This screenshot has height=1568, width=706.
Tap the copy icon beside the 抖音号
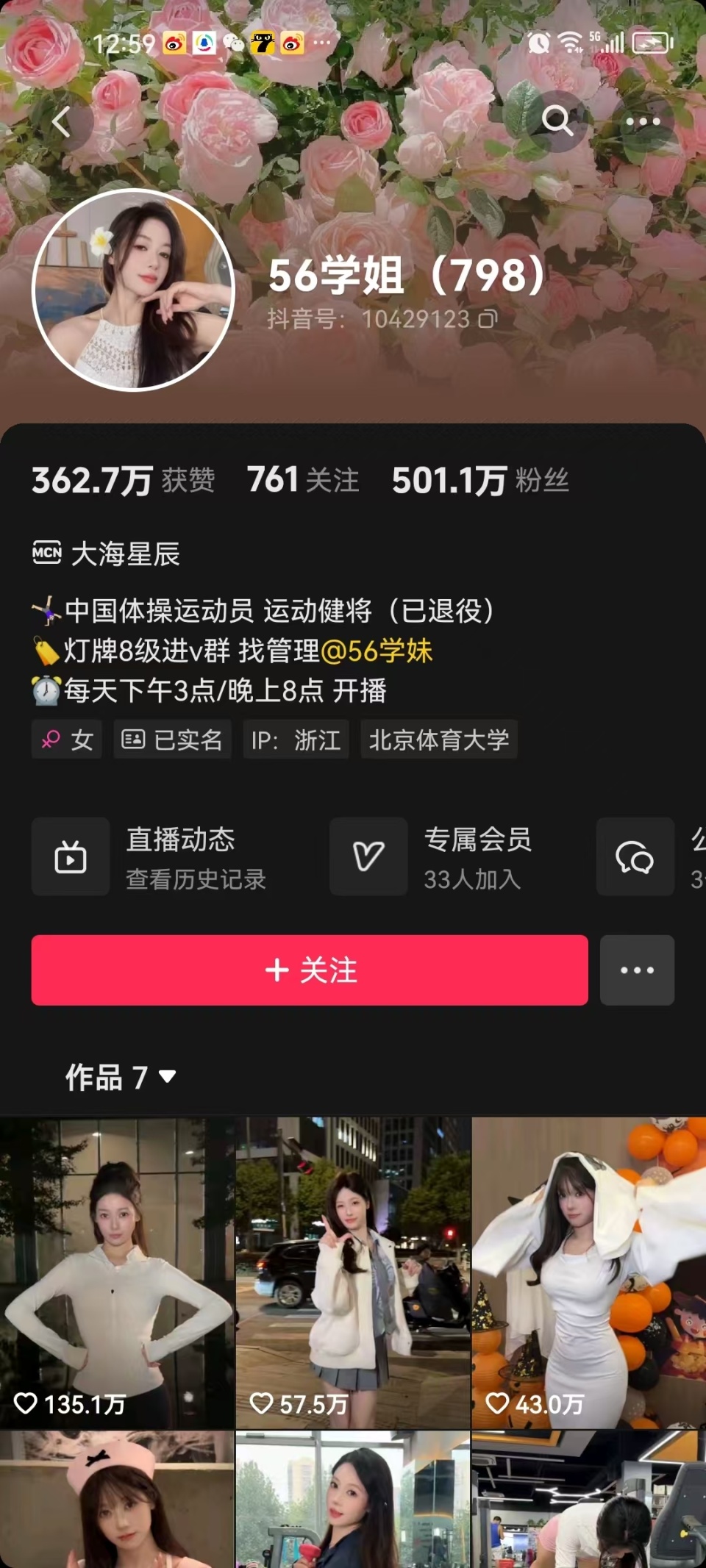tap(486, 320)
